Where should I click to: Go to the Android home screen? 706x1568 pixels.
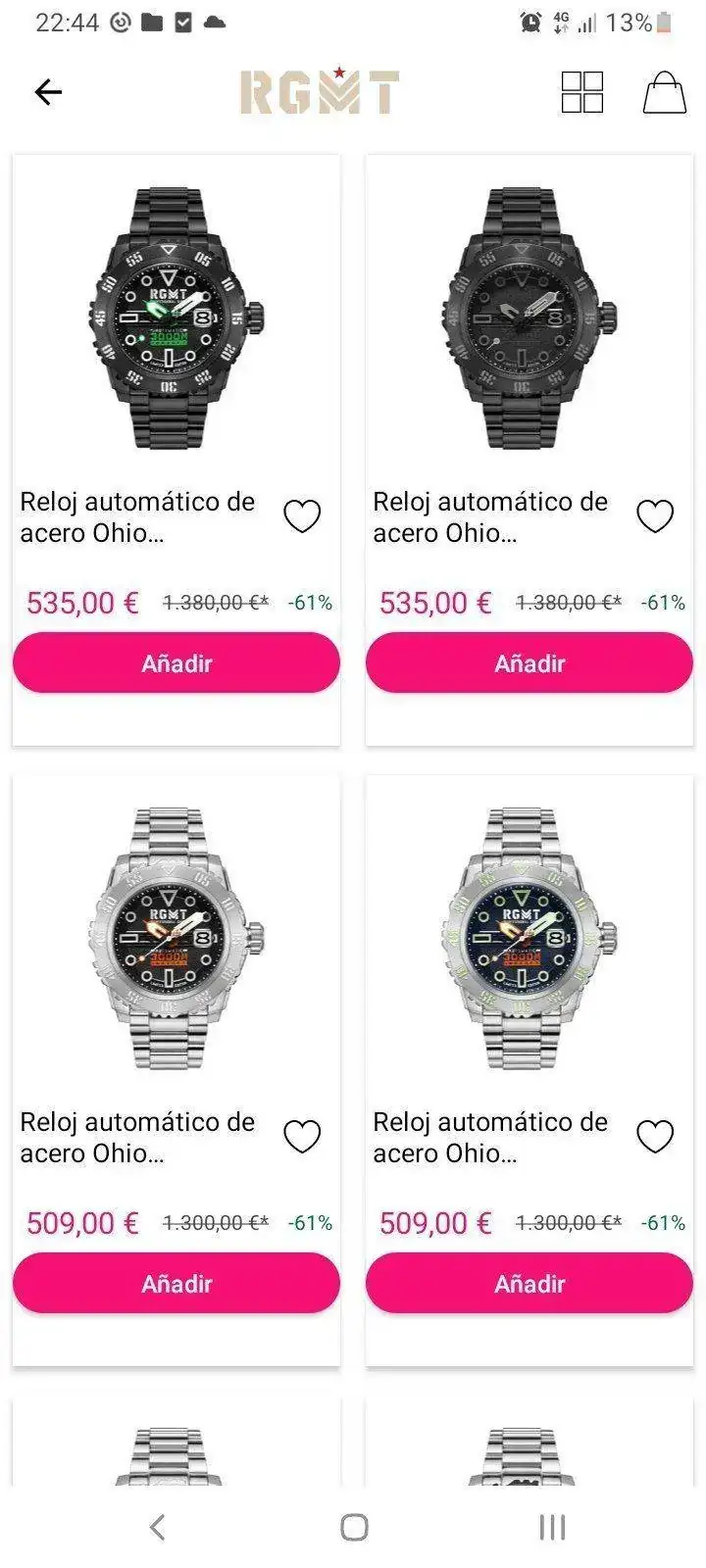(354, 1527)
